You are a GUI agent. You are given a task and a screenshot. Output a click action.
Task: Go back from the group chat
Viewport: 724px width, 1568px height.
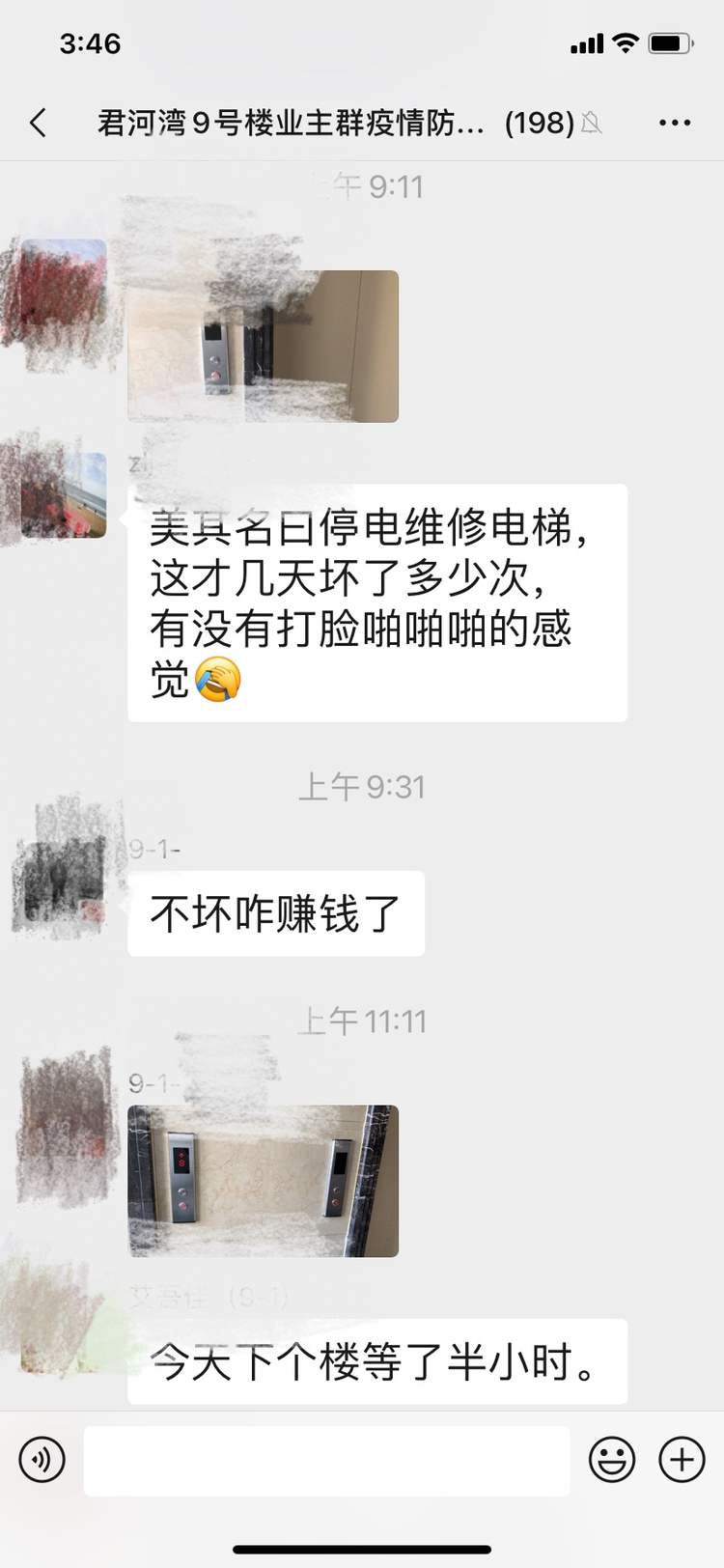[39, 123]
